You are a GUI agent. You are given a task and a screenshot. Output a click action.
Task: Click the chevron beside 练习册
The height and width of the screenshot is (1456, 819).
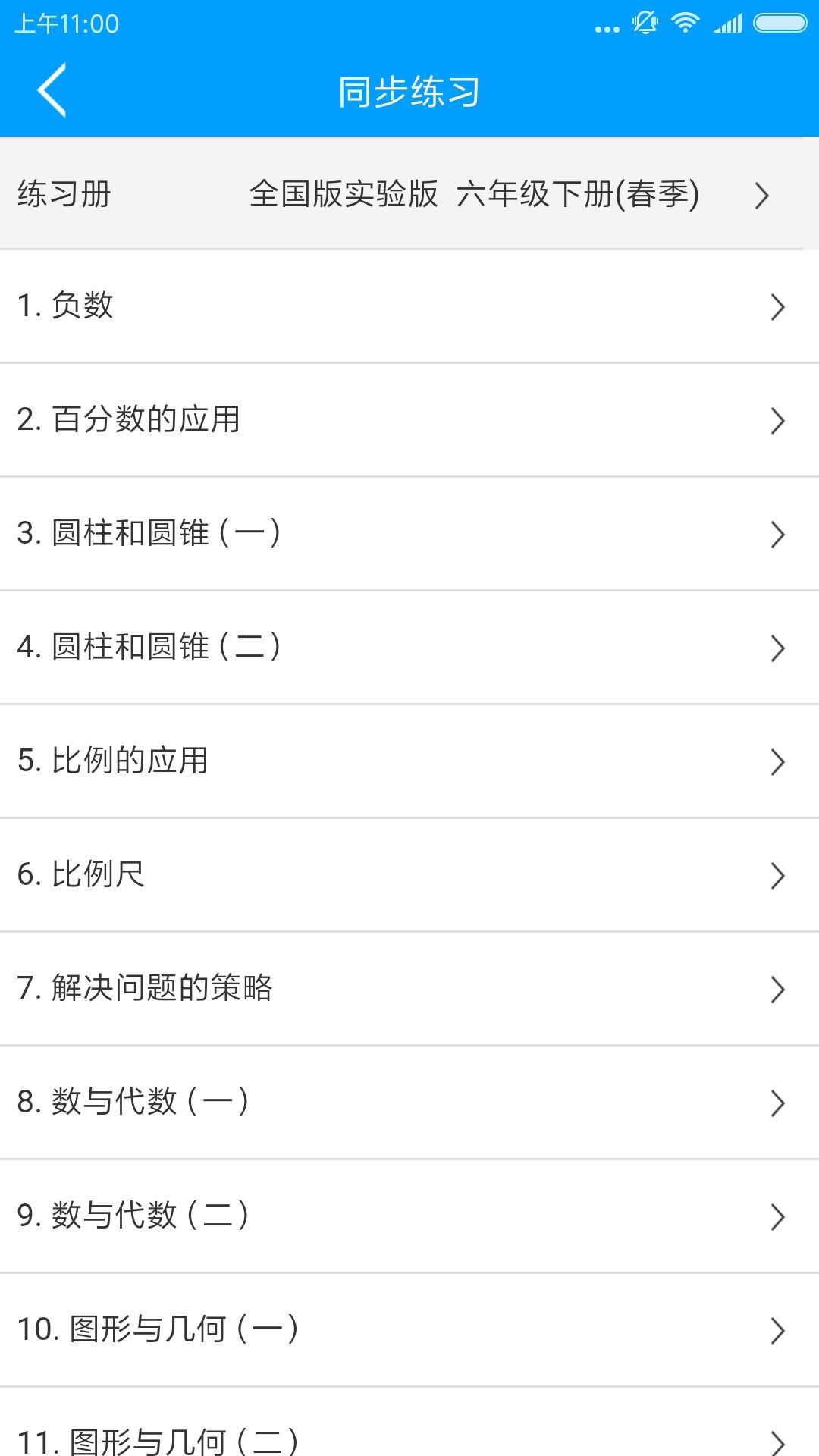click(763, 195)
